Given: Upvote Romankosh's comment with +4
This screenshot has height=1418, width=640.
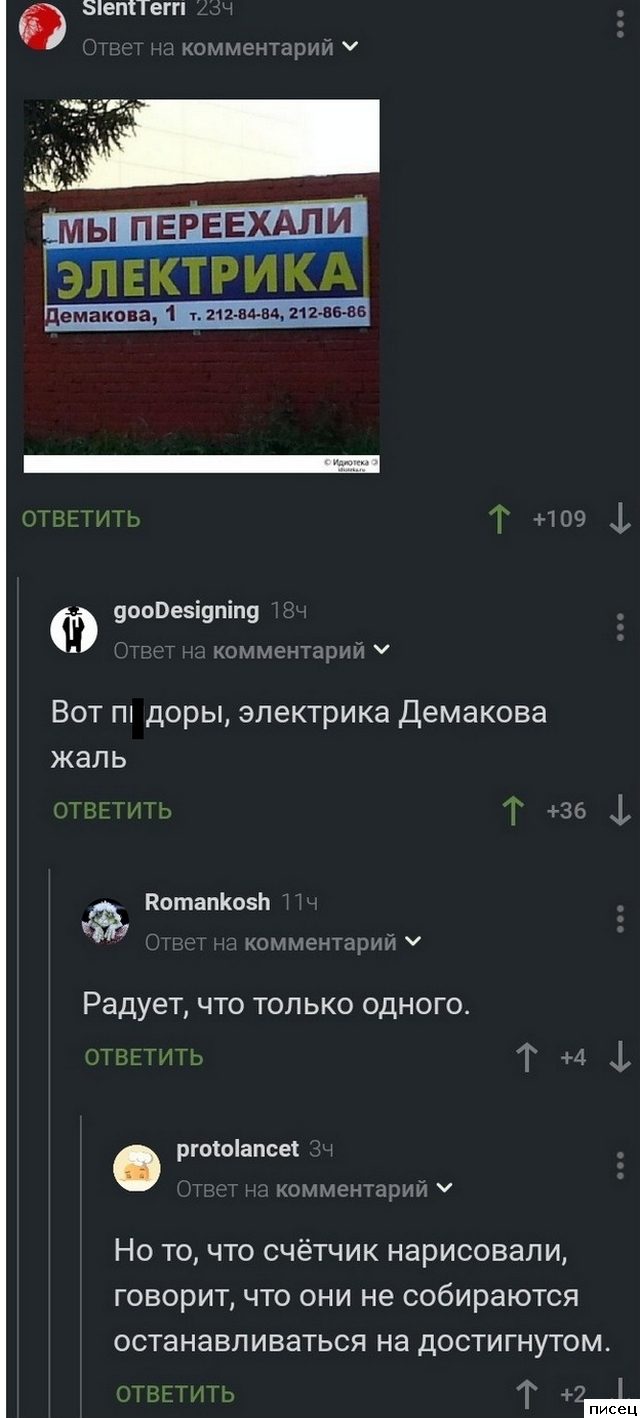Looking at the screenshot, I should [526, 1057].
